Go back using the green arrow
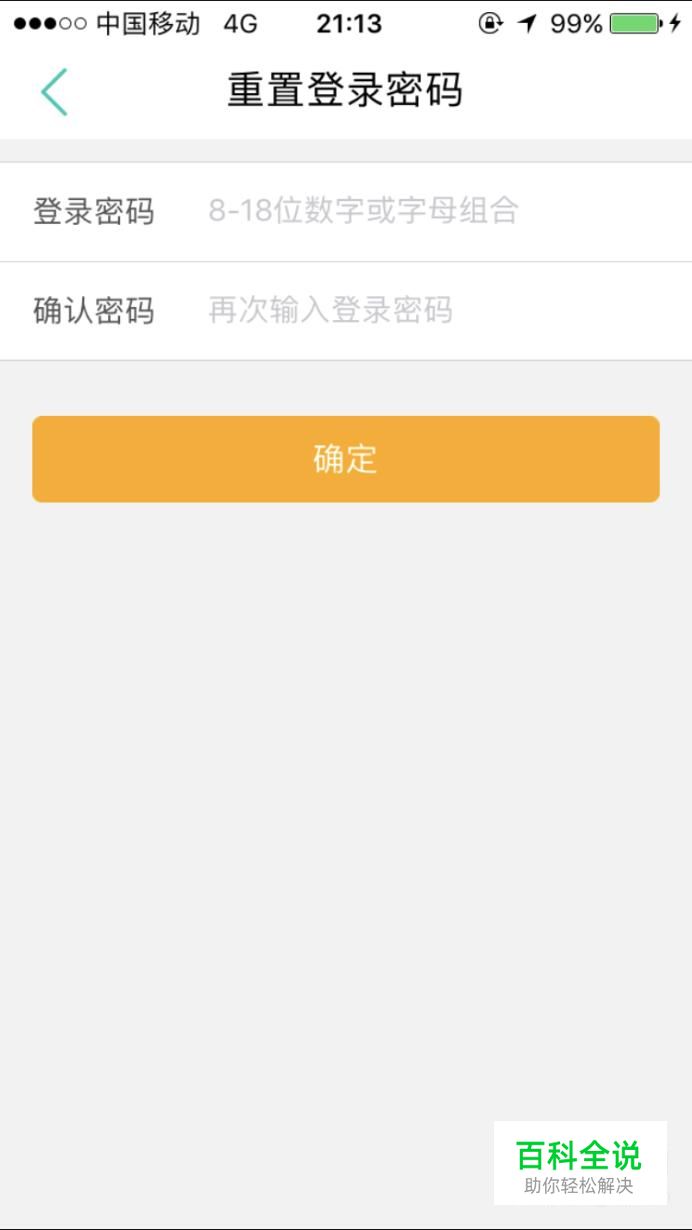Image resolution: width=692 pixels, height=1230 pixels. coord(54,92)
